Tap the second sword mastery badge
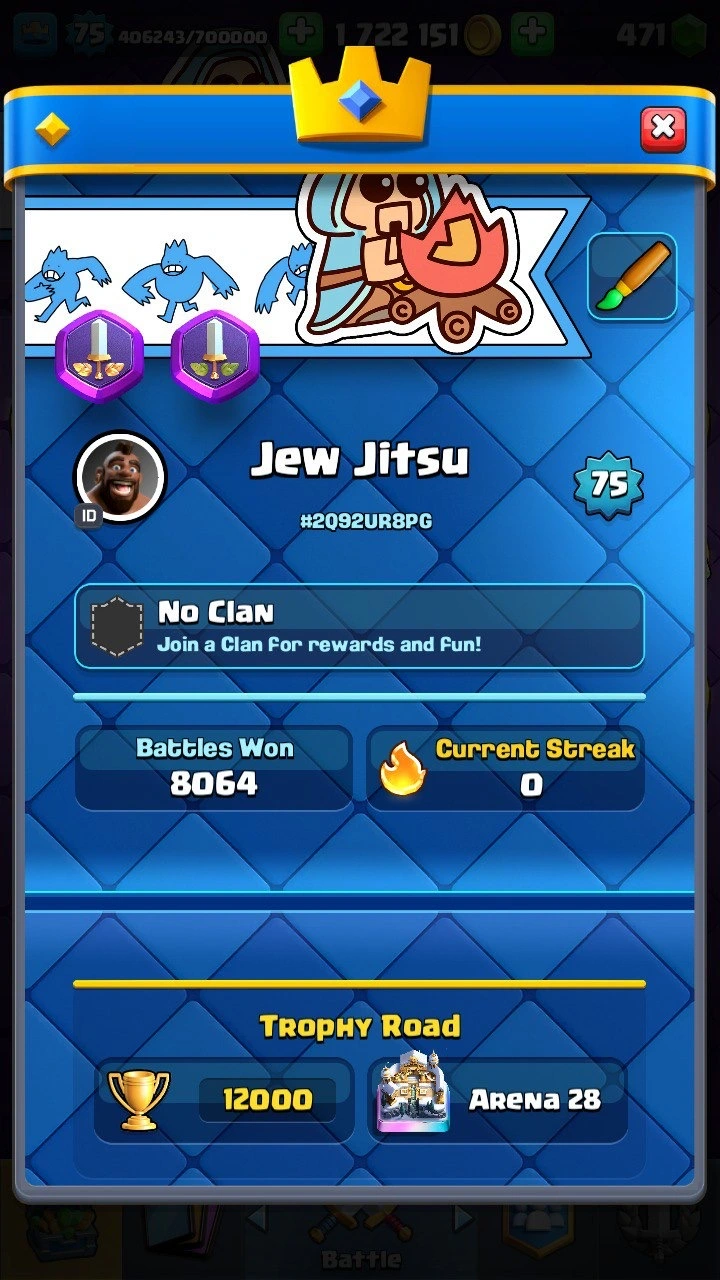 (x=215, y=355)
